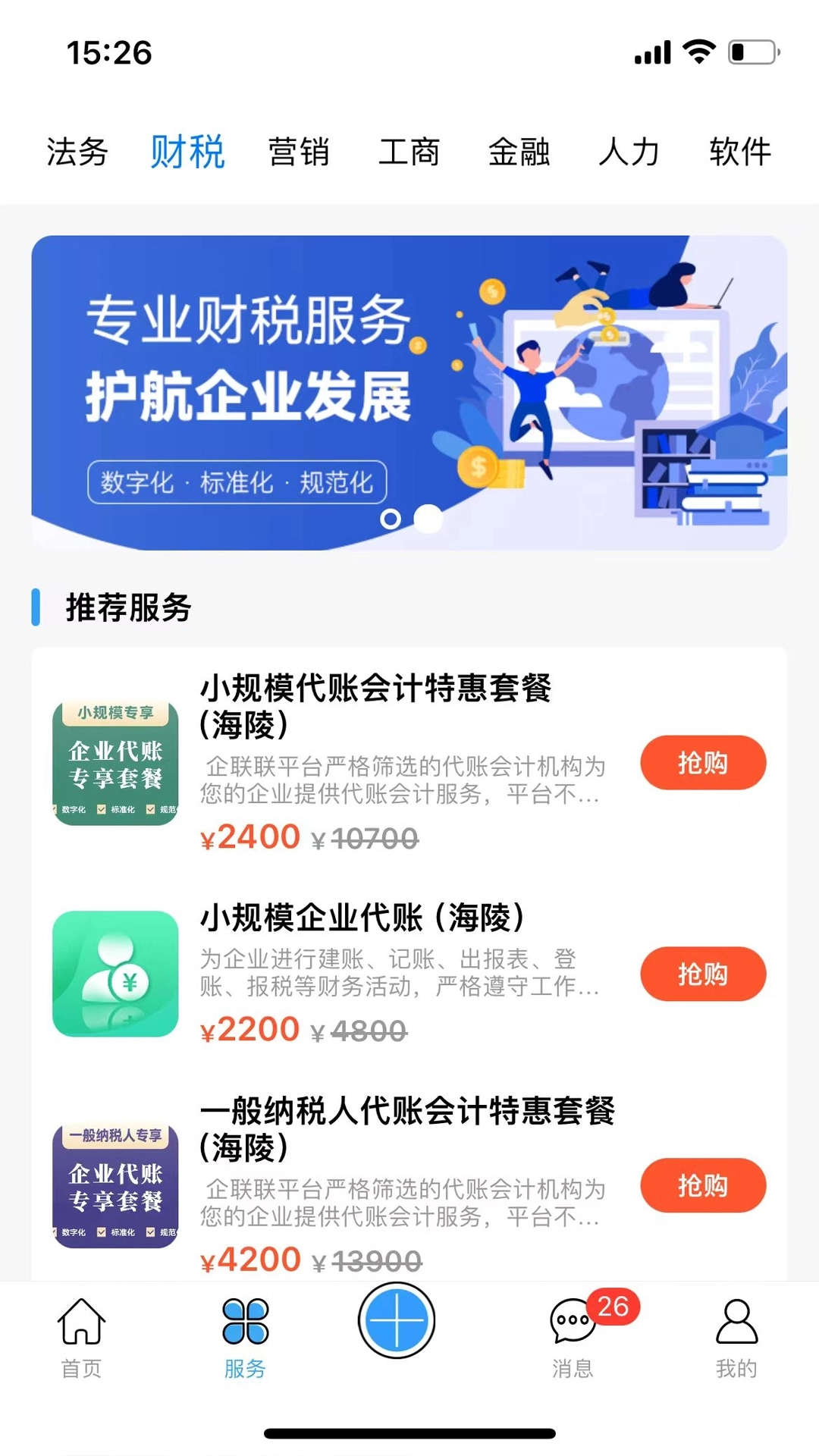Switch to the 法务 tab
The width and height of the screenshot is (819, 1456).
pos(76,152)
